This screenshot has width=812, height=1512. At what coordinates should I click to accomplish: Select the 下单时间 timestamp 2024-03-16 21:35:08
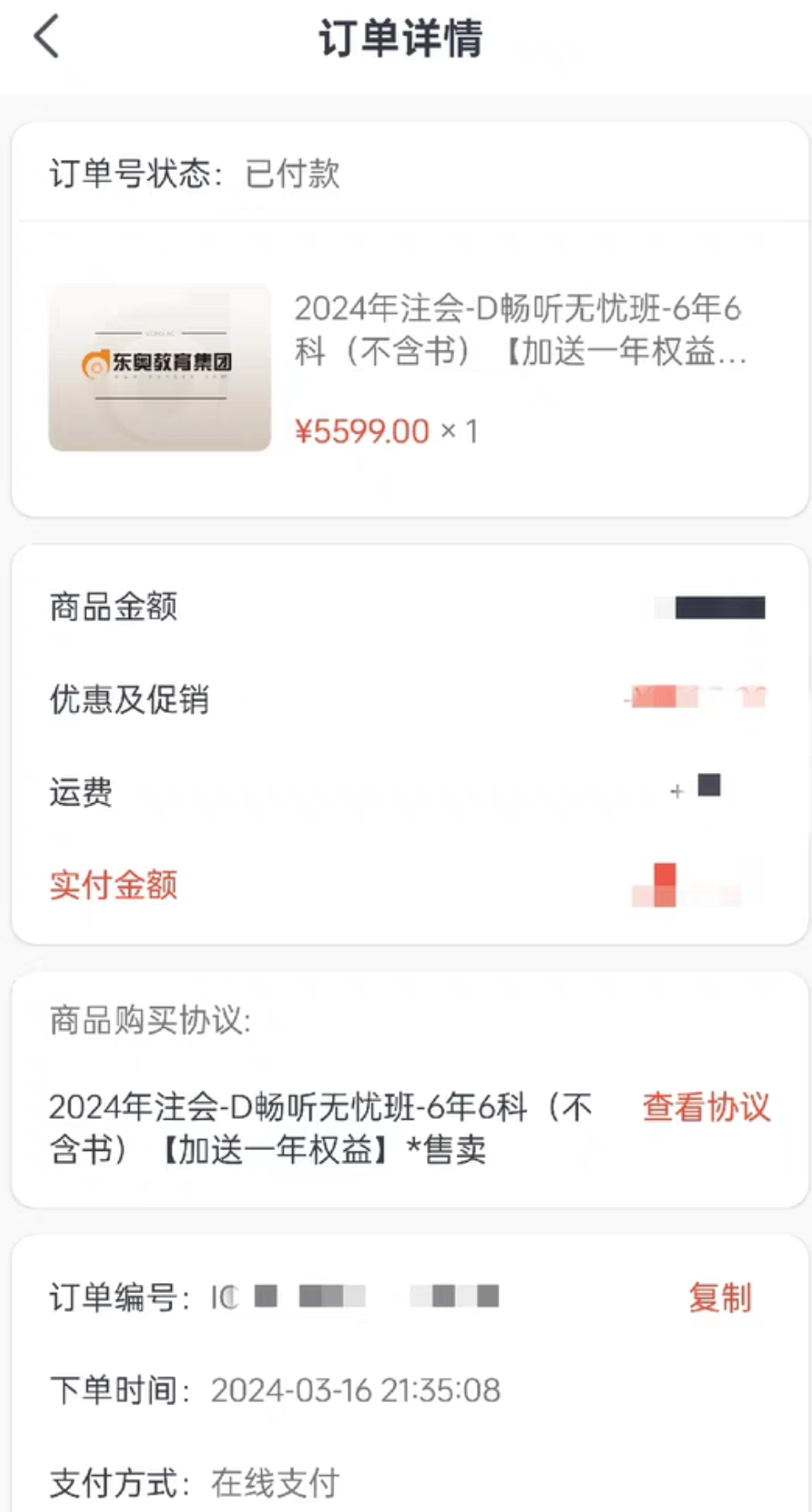point(356,1391)
